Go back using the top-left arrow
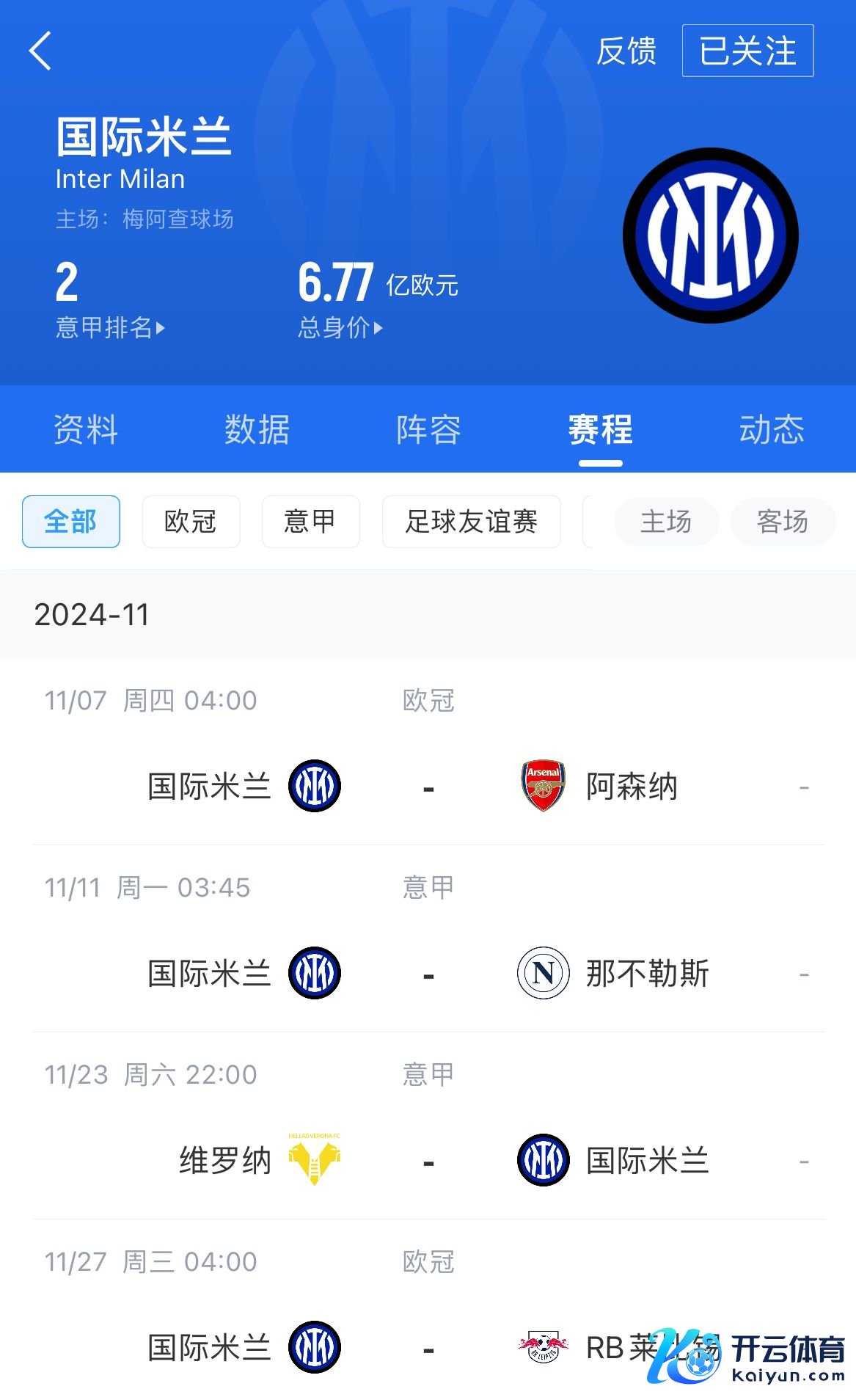Screen dimensions: 856x1400 click(x=40, y=51)
